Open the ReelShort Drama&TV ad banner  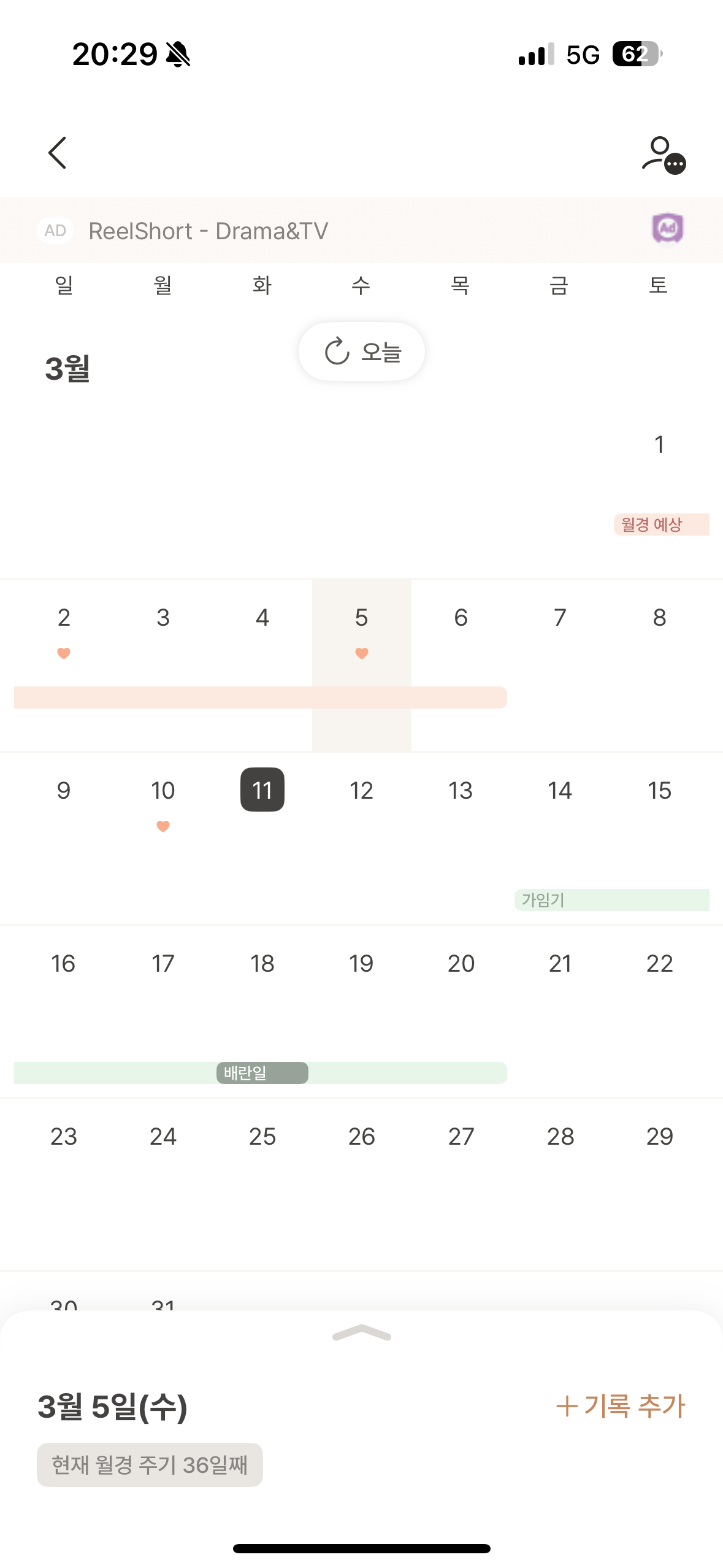pyautogui.click(x=361, y=230)
